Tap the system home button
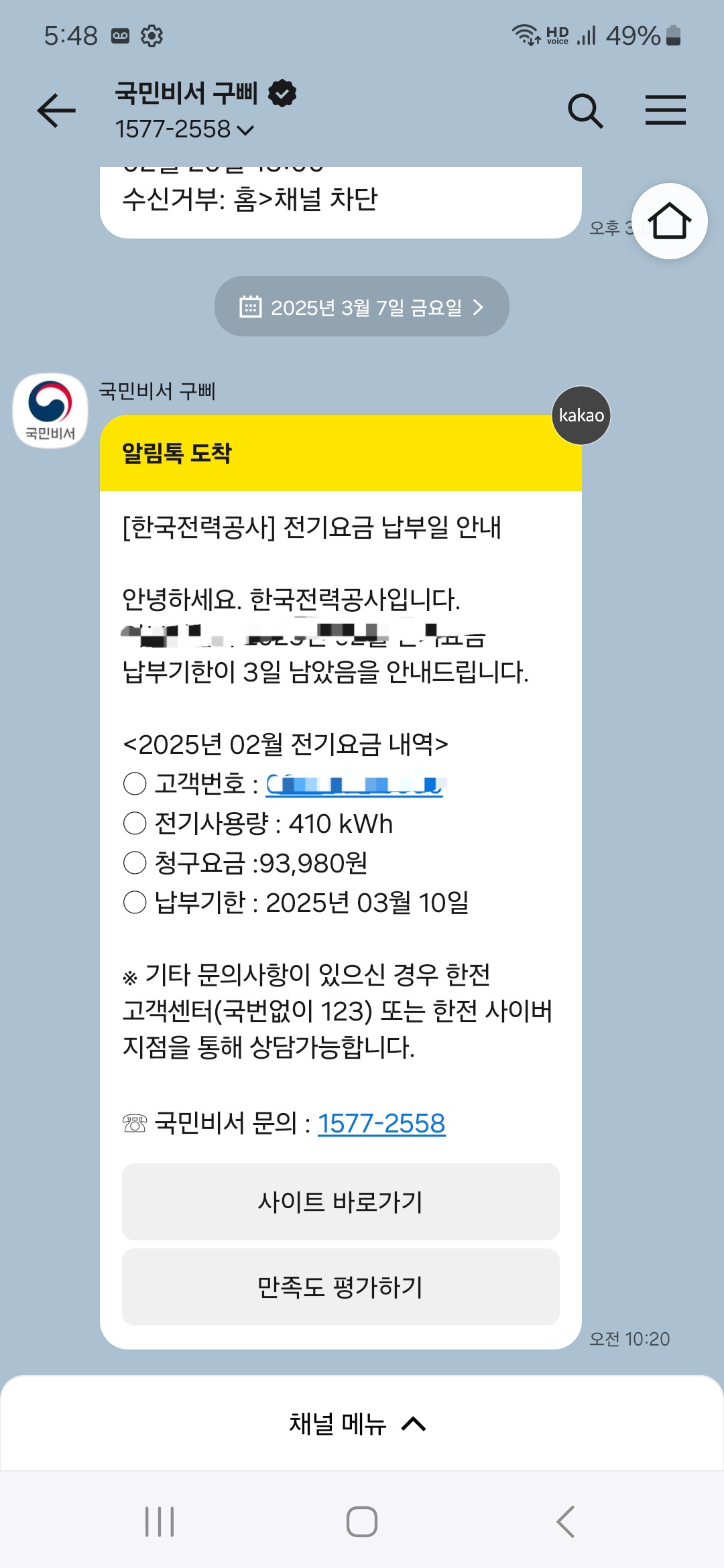The height and width of the screenshot is (1568, 724). click(362, 1521)
